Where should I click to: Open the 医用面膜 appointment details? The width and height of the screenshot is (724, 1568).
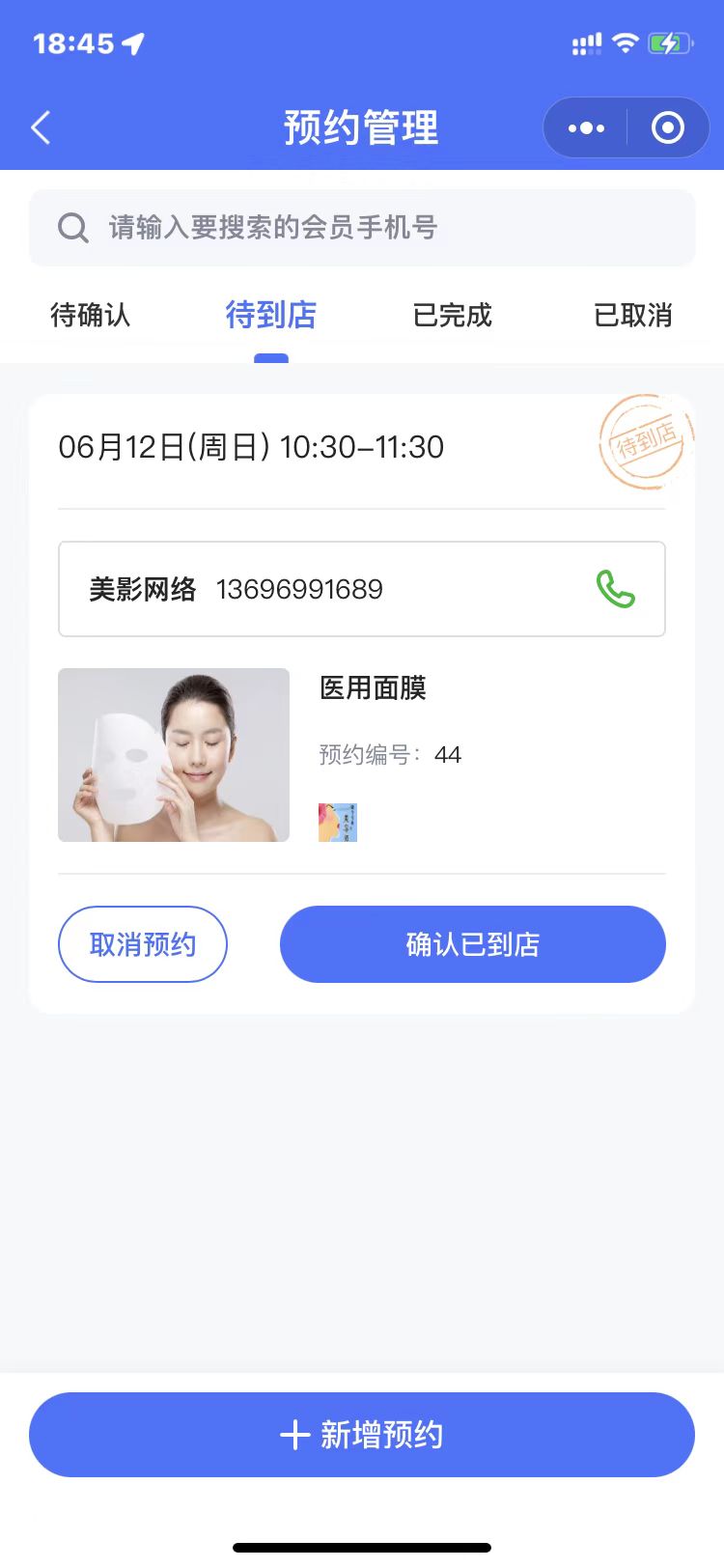pos(373,688)
